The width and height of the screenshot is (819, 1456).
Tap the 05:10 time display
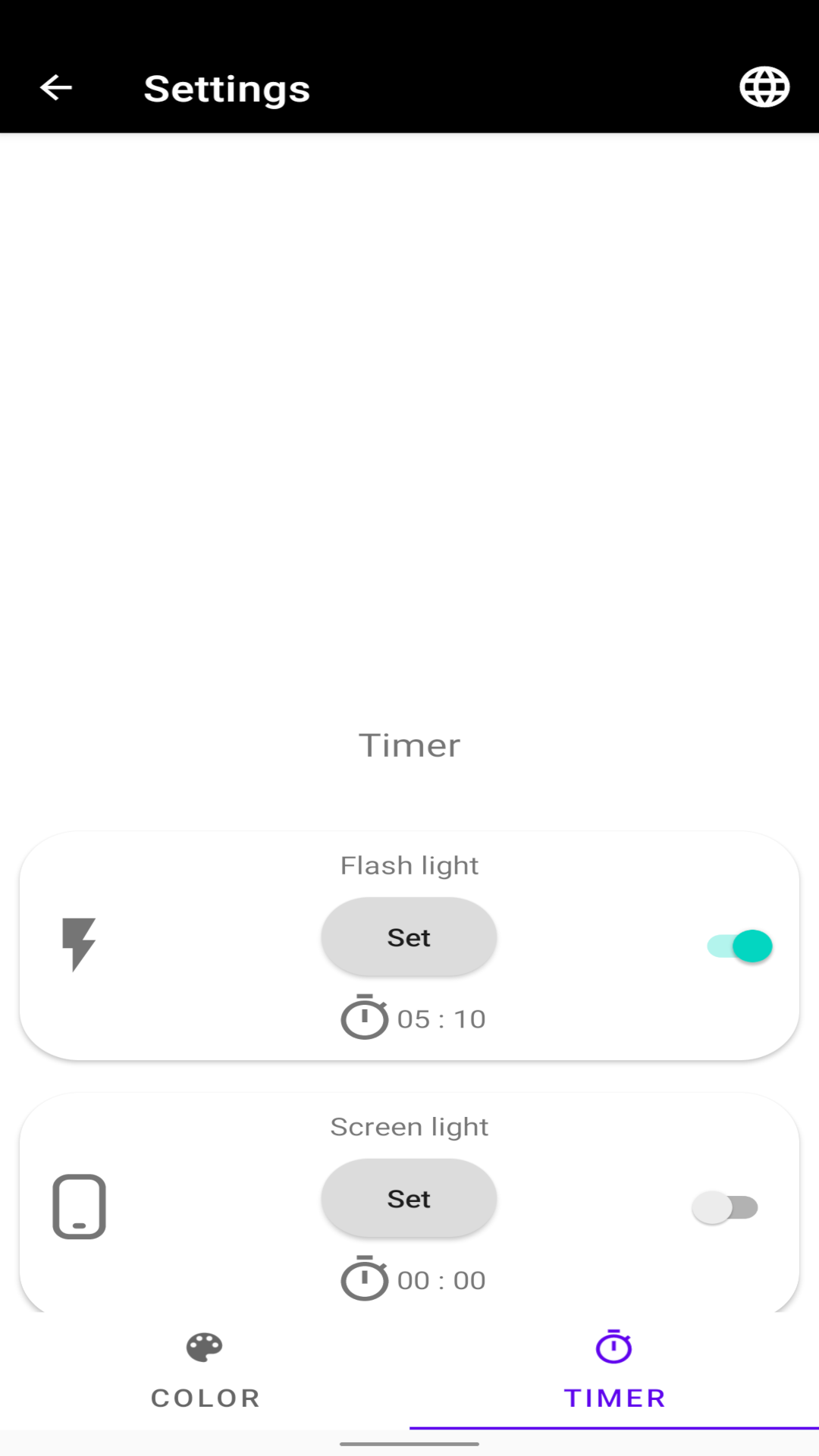(x=440, y=1018)
